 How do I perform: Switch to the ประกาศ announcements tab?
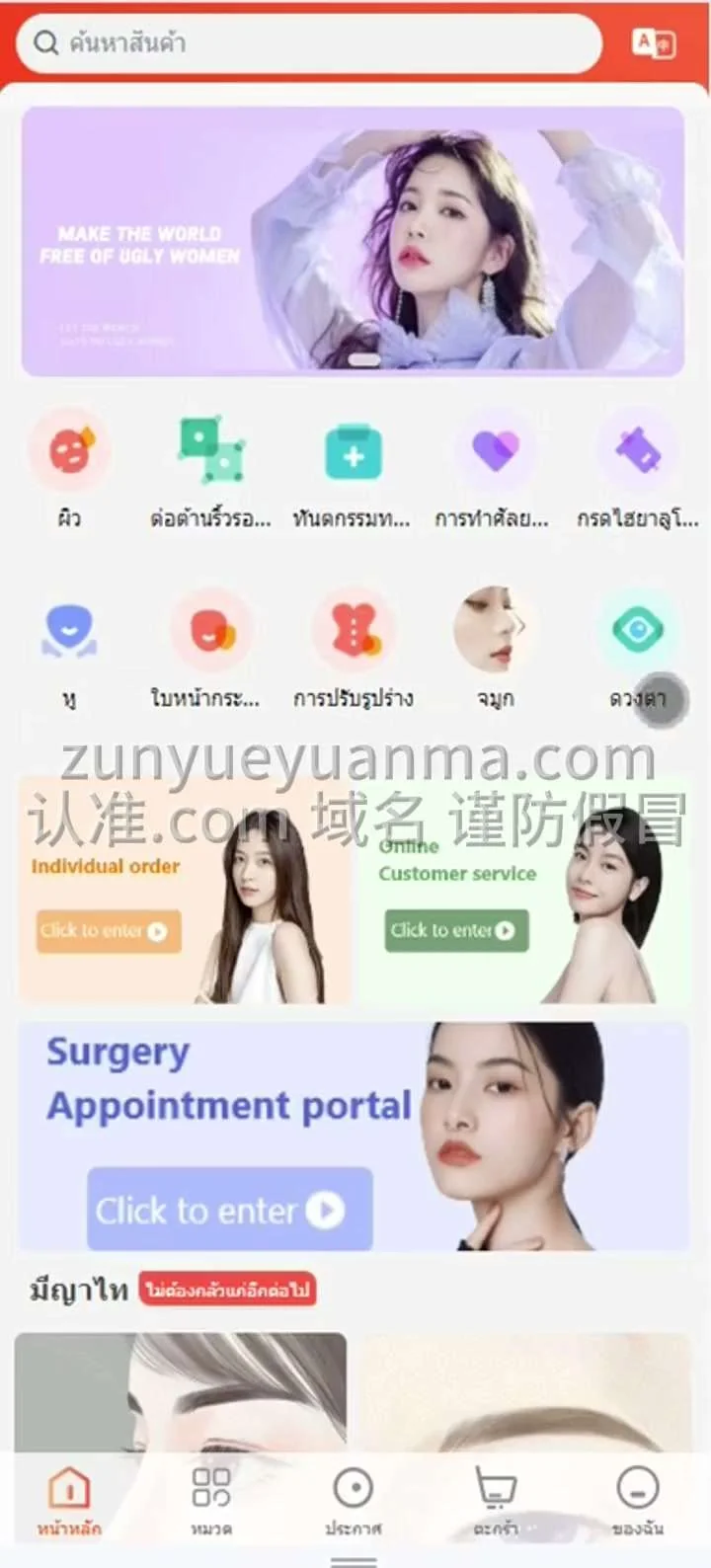[353, 1499]
